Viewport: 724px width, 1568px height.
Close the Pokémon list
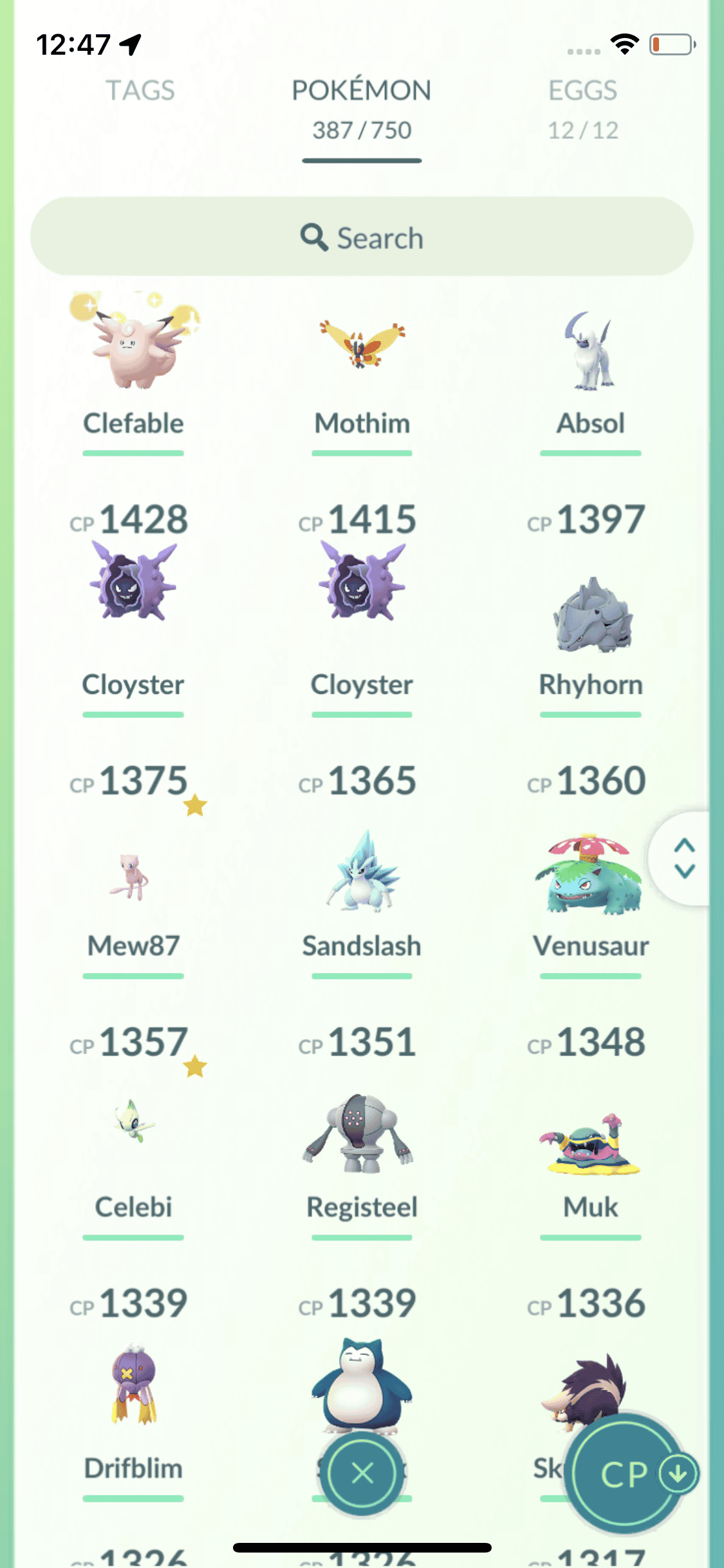tap(362, 1473)
